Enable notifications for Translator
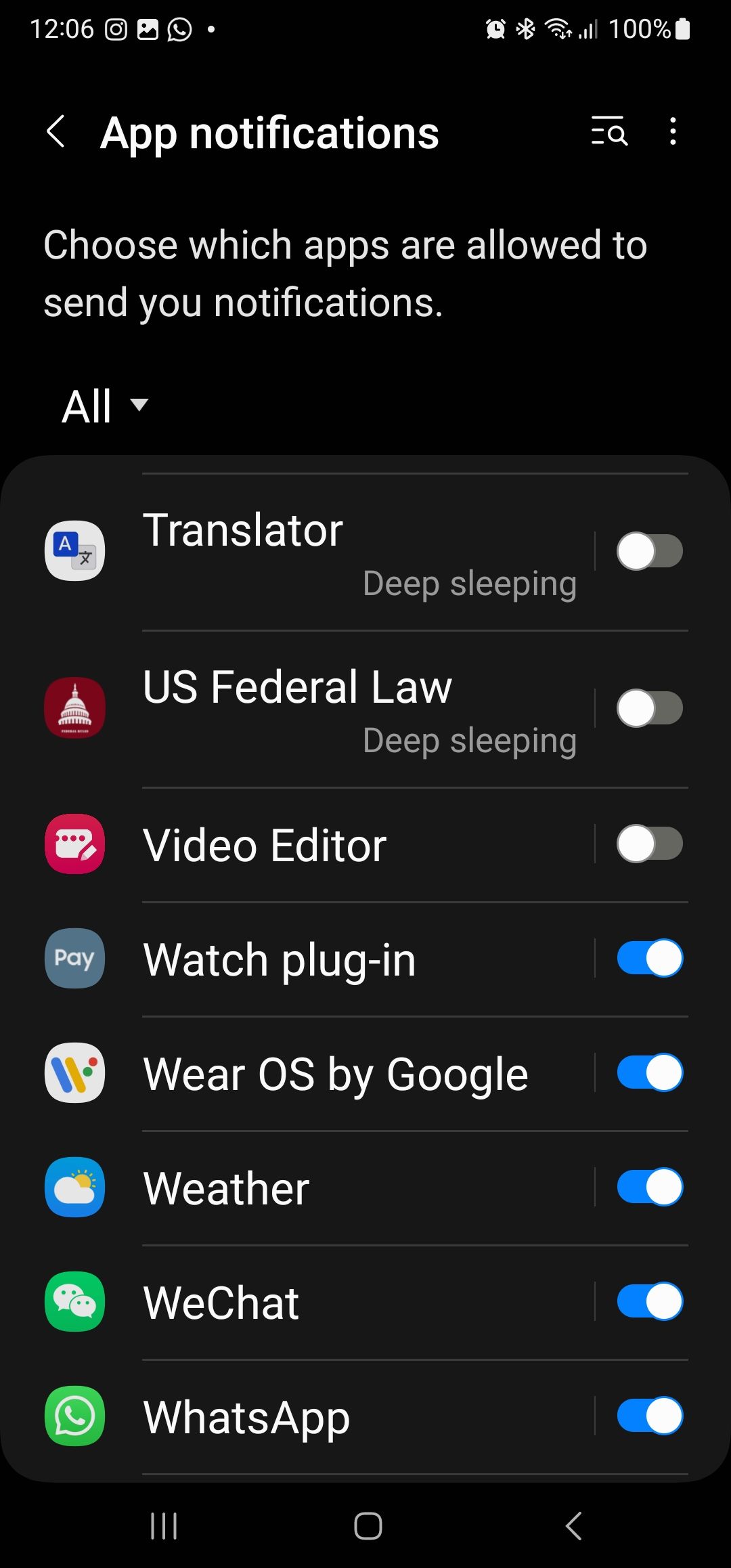Viewport: 731px width, 1568px height. 650,550
